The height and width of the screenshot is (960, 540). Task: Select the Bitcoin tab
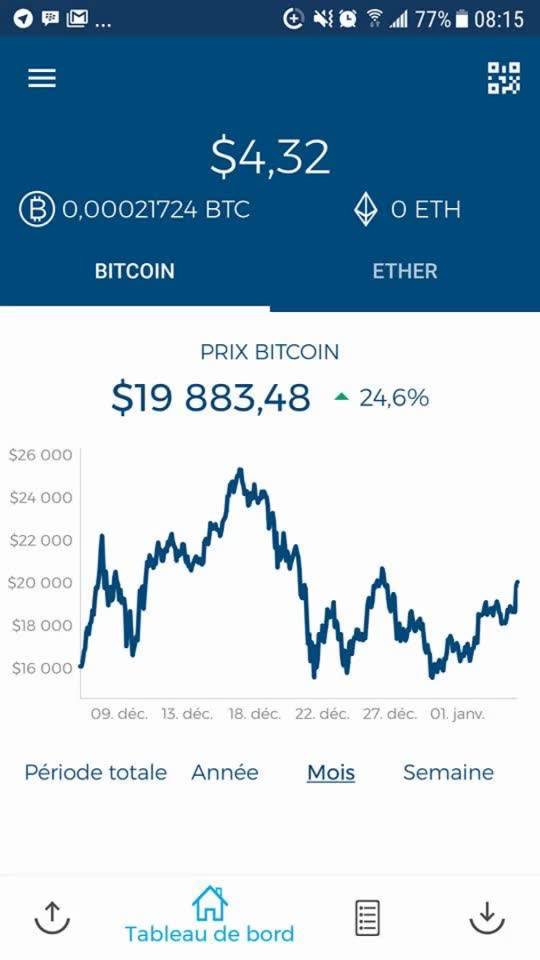(135, 271)
